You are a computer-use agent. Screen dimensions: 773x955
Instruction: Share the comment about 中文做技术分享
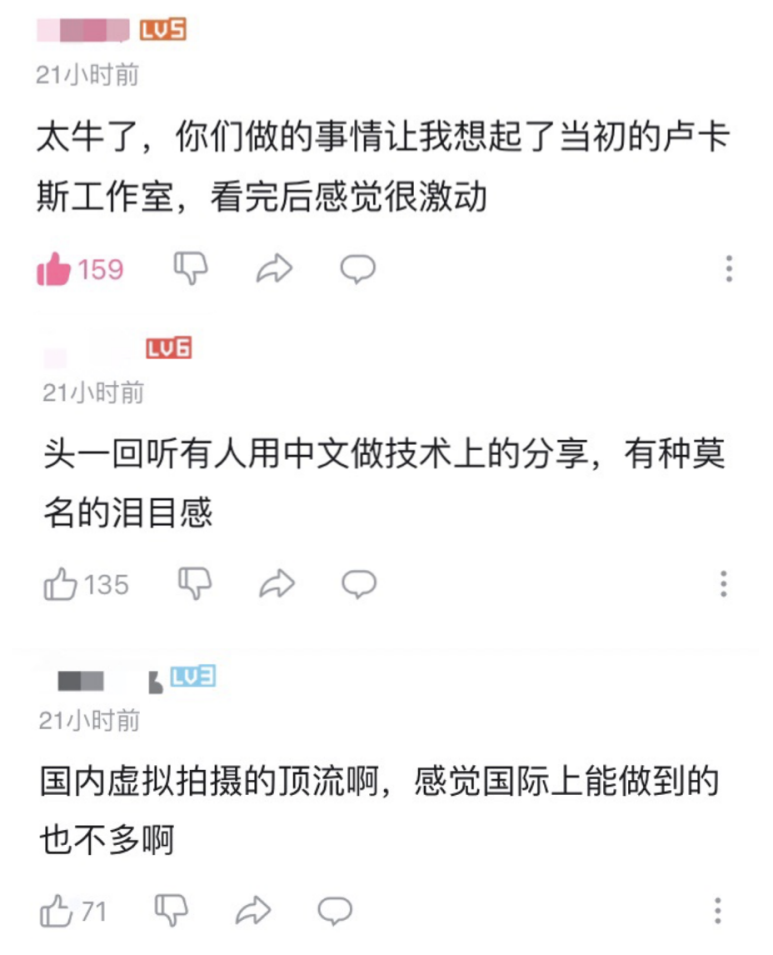click(x=276, y=583)
